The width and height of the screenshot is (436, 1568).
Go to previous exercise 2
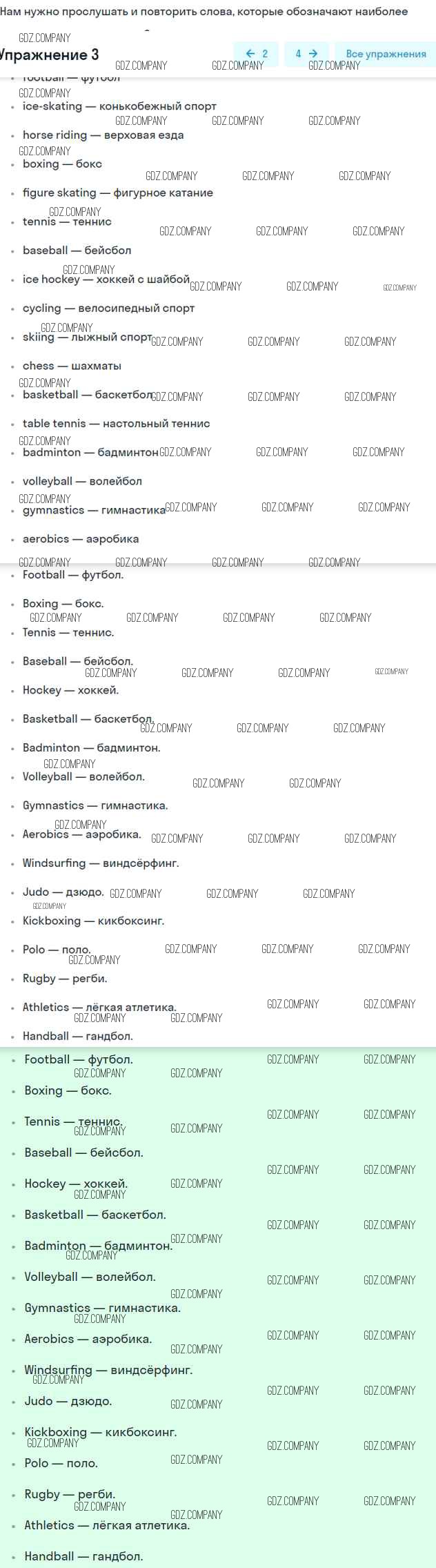[256, 54]
